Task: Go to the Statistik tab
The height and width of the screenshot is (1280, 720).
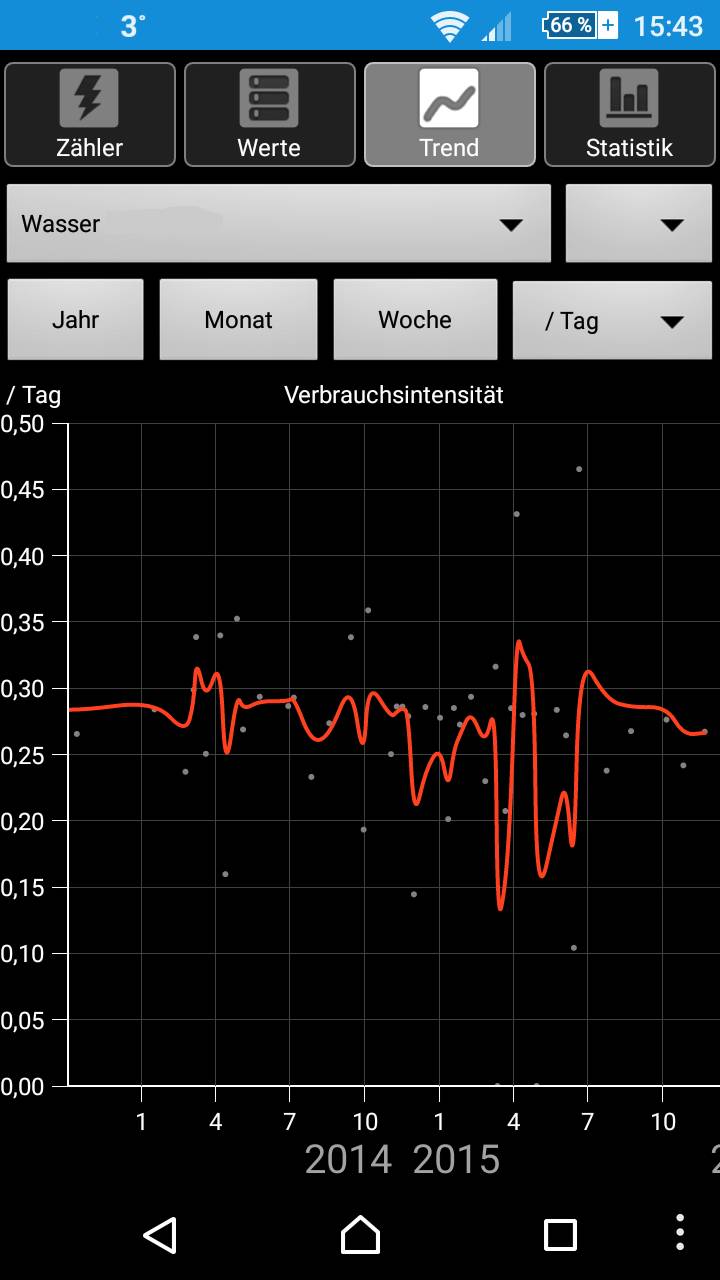Action: click(630, 115)
